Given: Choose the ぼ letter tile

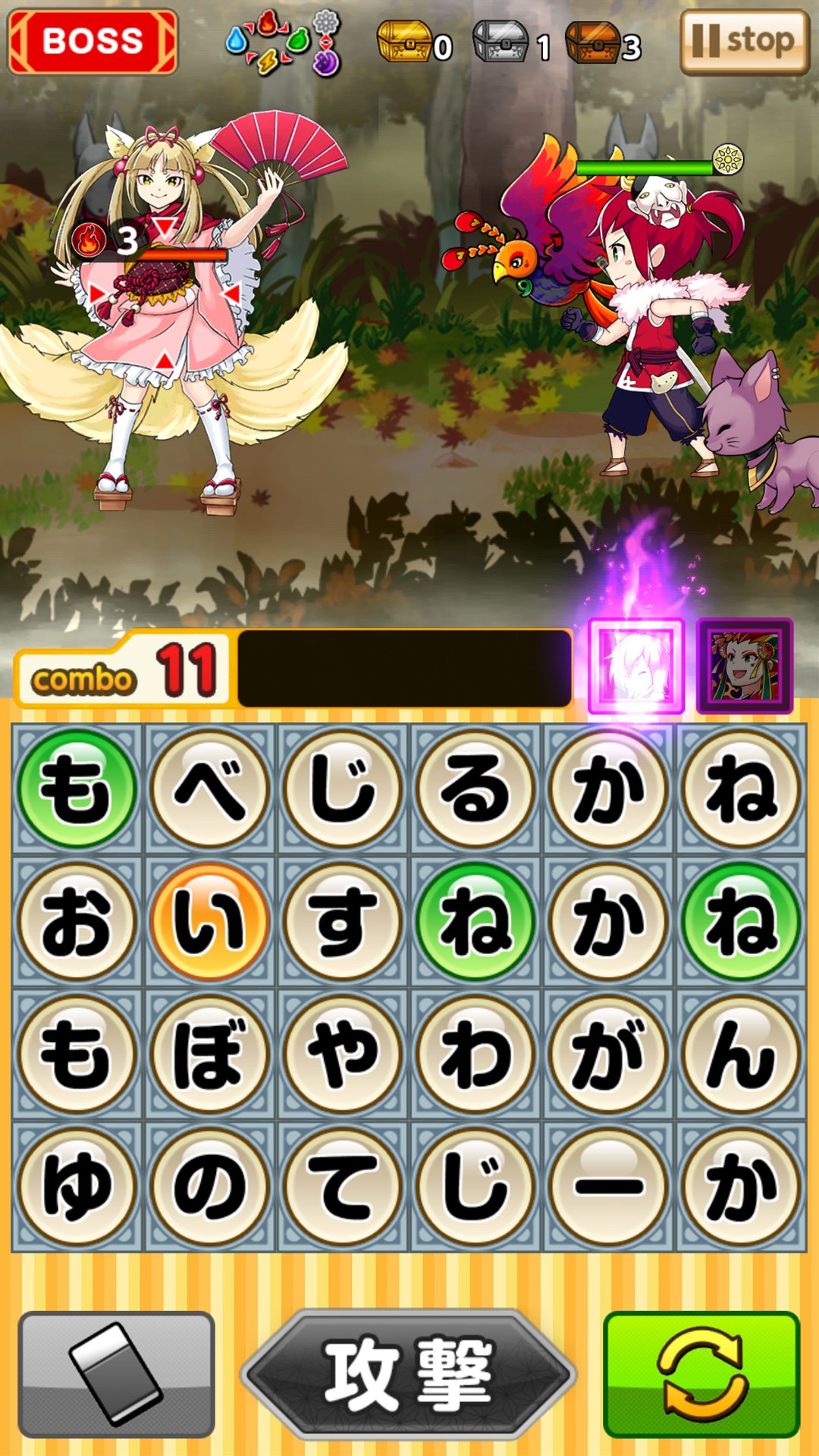Looking at the screenshot, I should coord(210,1054).
